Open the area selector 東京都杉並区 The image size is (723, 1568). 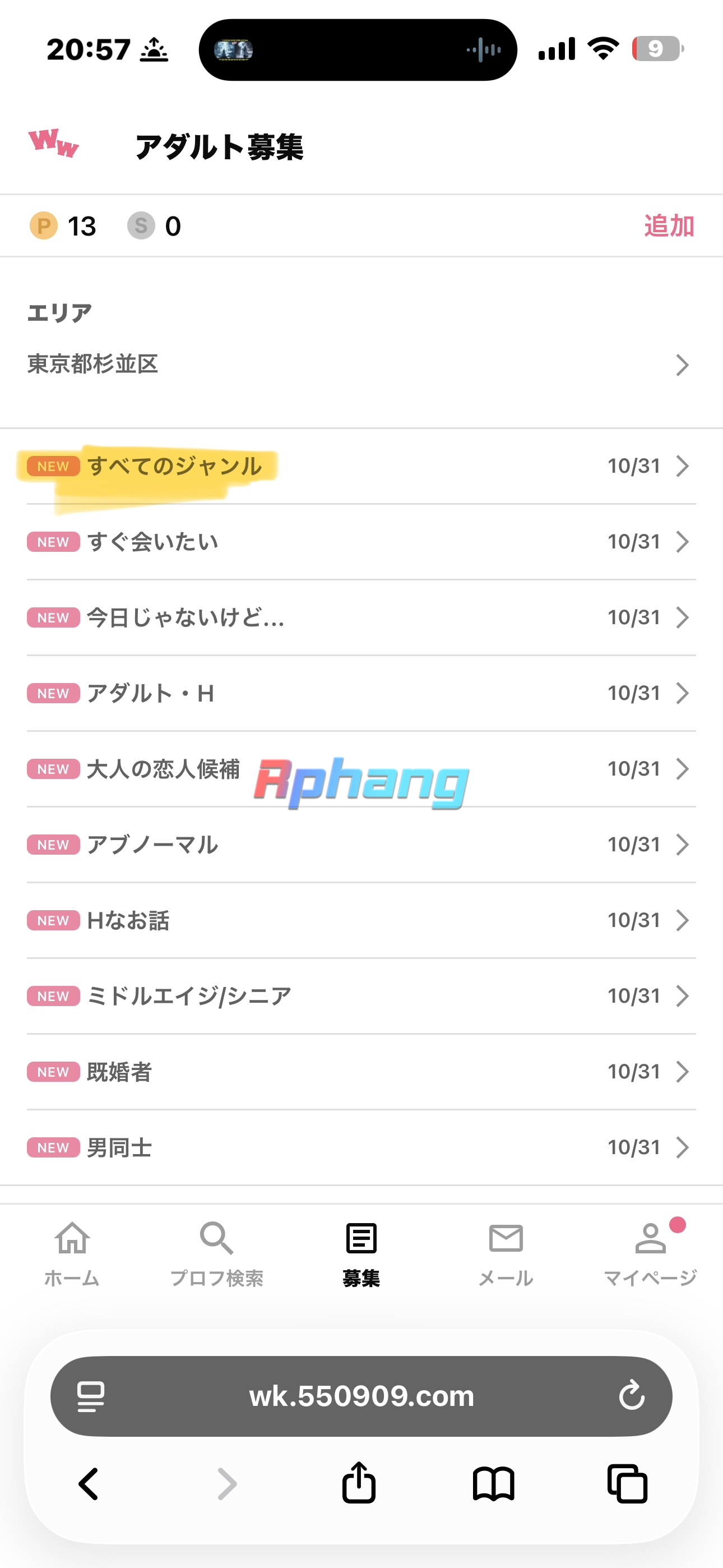click(x=361, y=365)
